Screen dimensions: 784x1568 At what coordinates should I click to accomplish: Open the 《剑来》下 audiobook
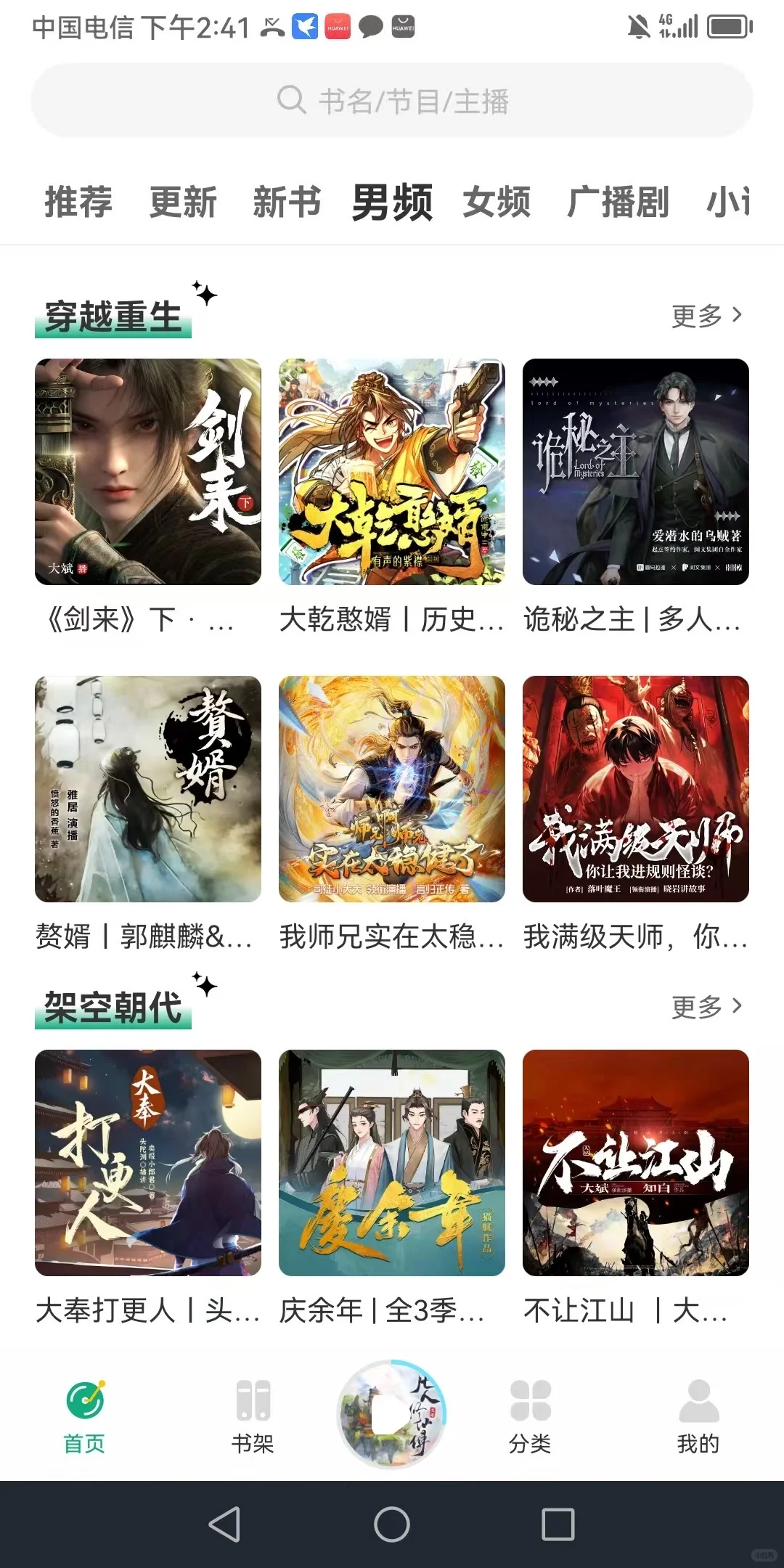(148, 472)
